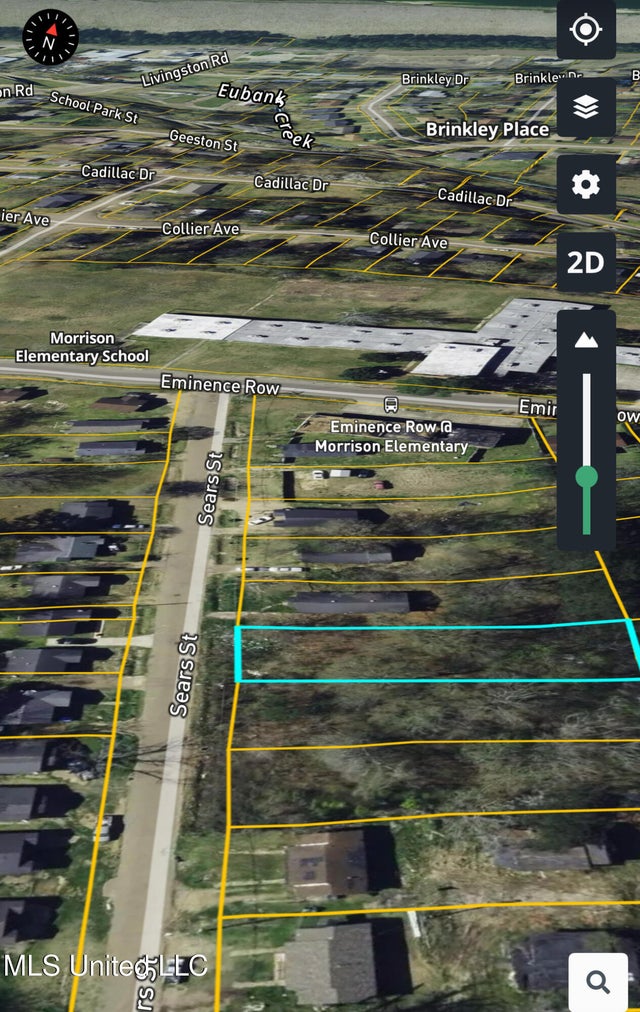640x1012 pixels.
Task: Tap the green tilt slider handle
Action: [x=586, y=477]
